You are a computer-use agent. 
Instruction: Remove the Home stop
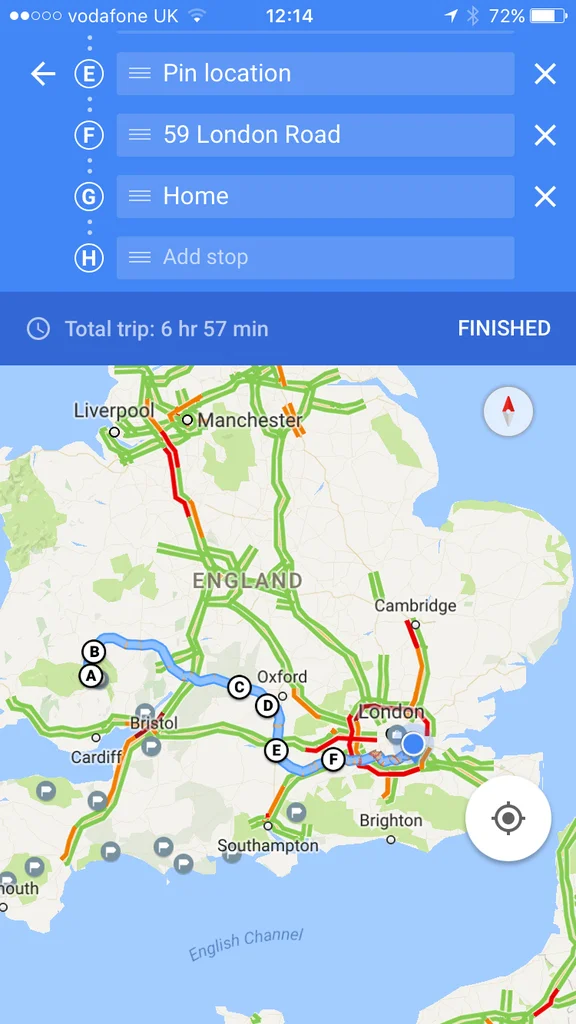tap(545, 197)
